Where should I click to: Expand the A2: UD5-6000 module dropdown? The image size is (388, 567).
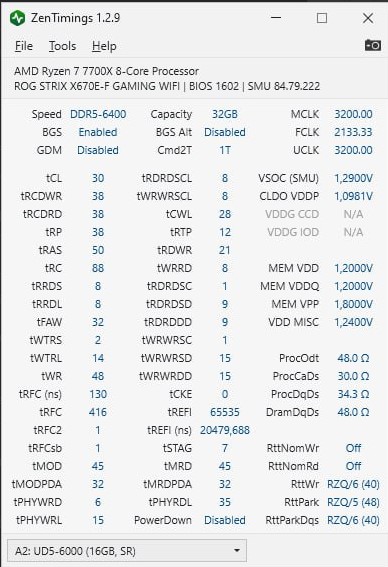tap(127, 551)
